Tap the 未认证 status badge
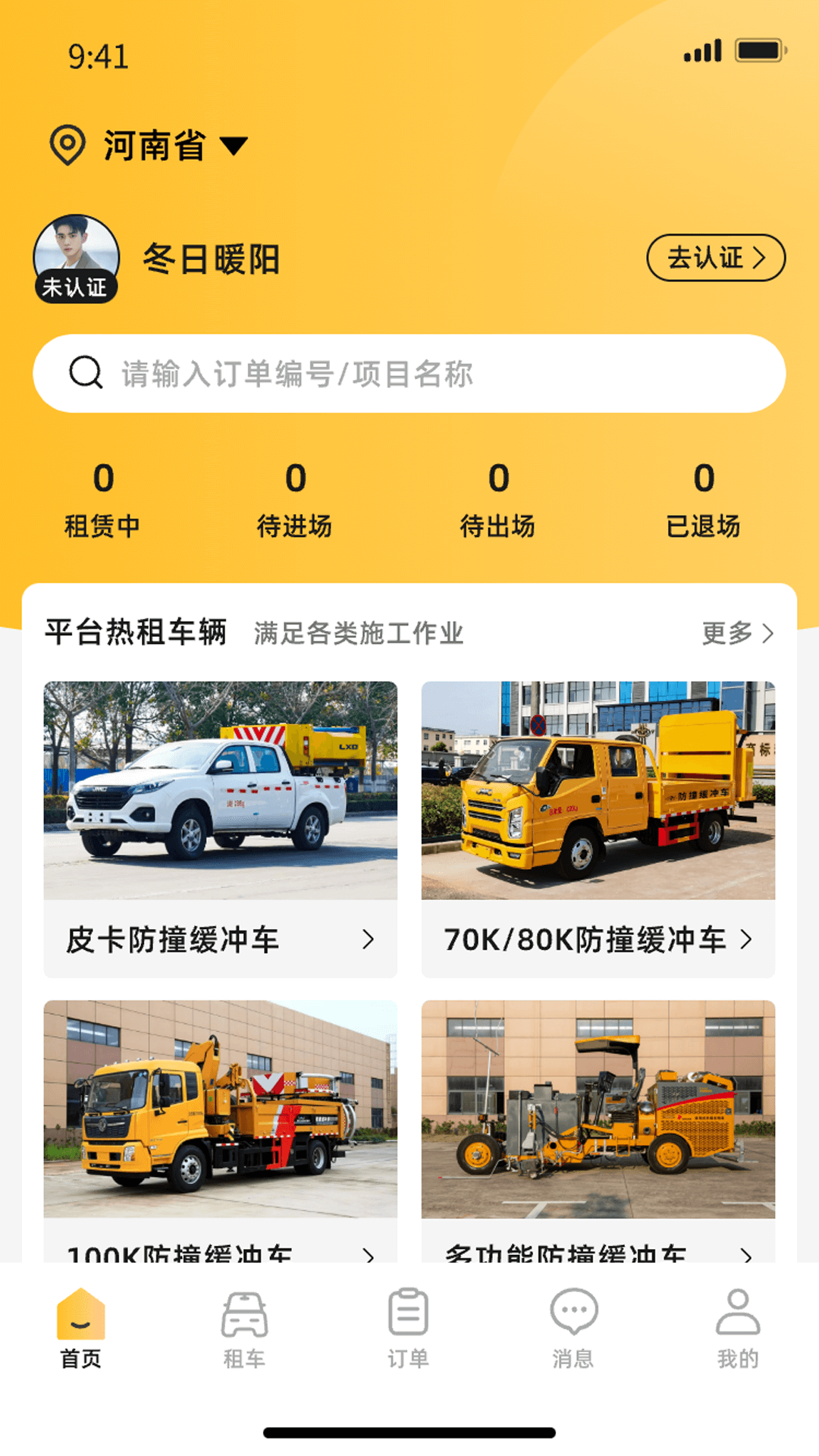This screenshot has width=819, height=1456. coord(76,287)
